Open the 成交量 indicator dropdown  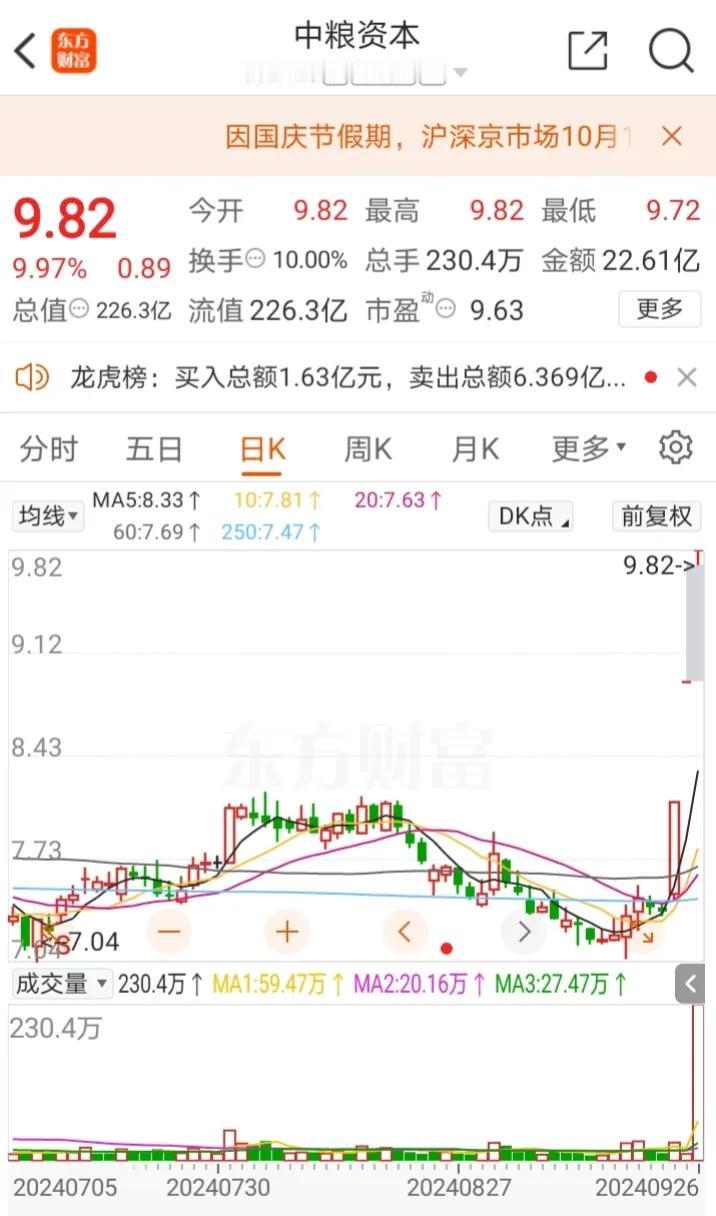click(61, 984)
